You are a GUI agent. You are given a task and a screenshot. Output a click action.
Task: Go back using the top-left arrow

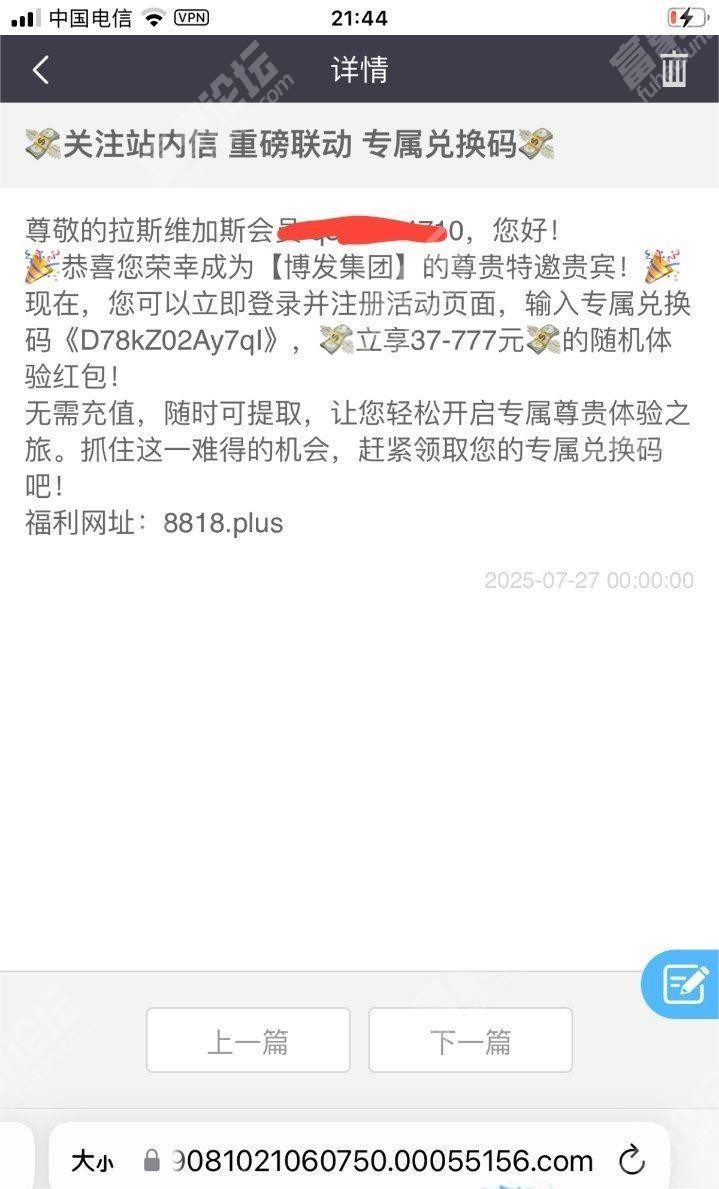40,70
